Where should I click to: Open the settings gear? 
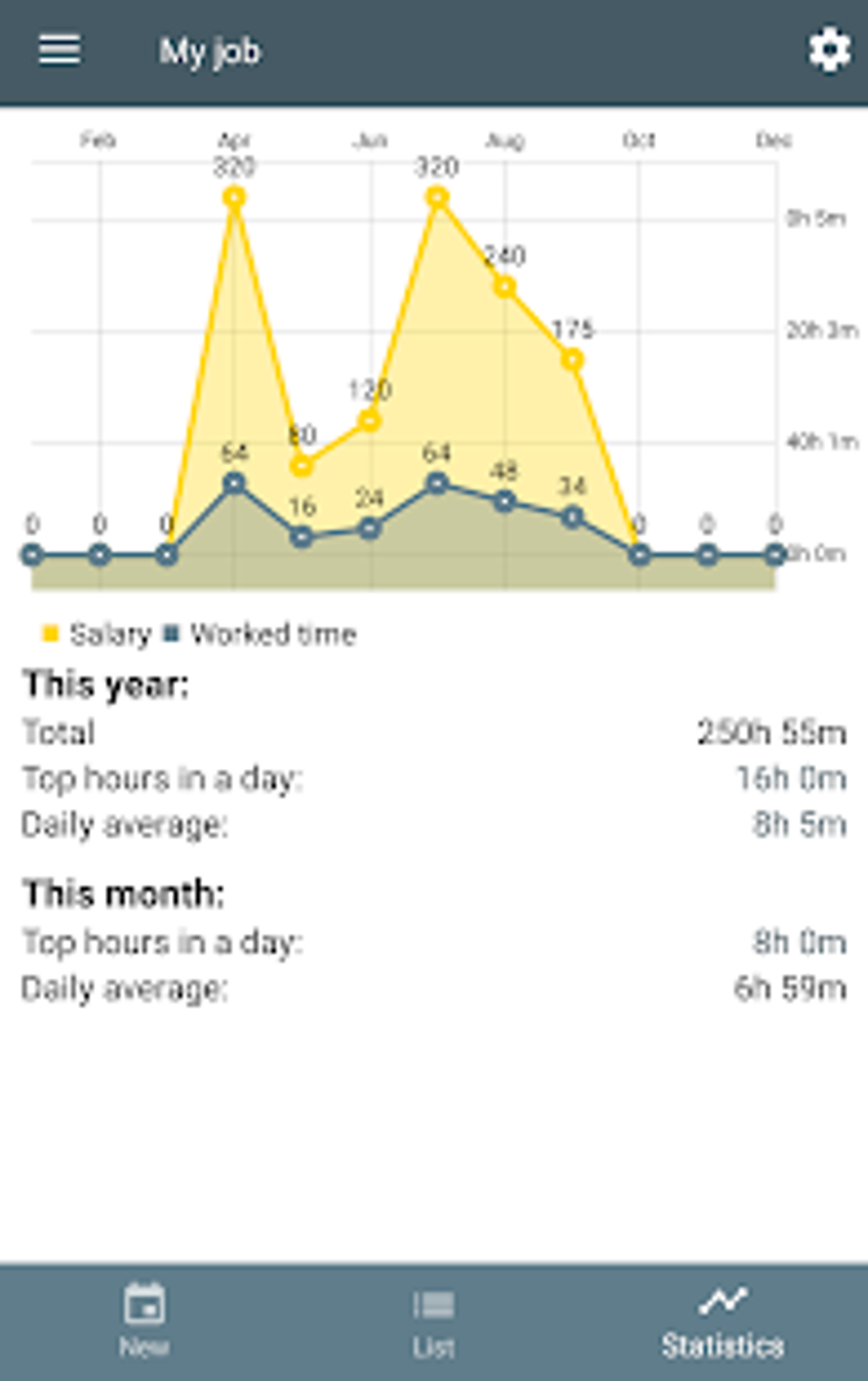(828, 50)
